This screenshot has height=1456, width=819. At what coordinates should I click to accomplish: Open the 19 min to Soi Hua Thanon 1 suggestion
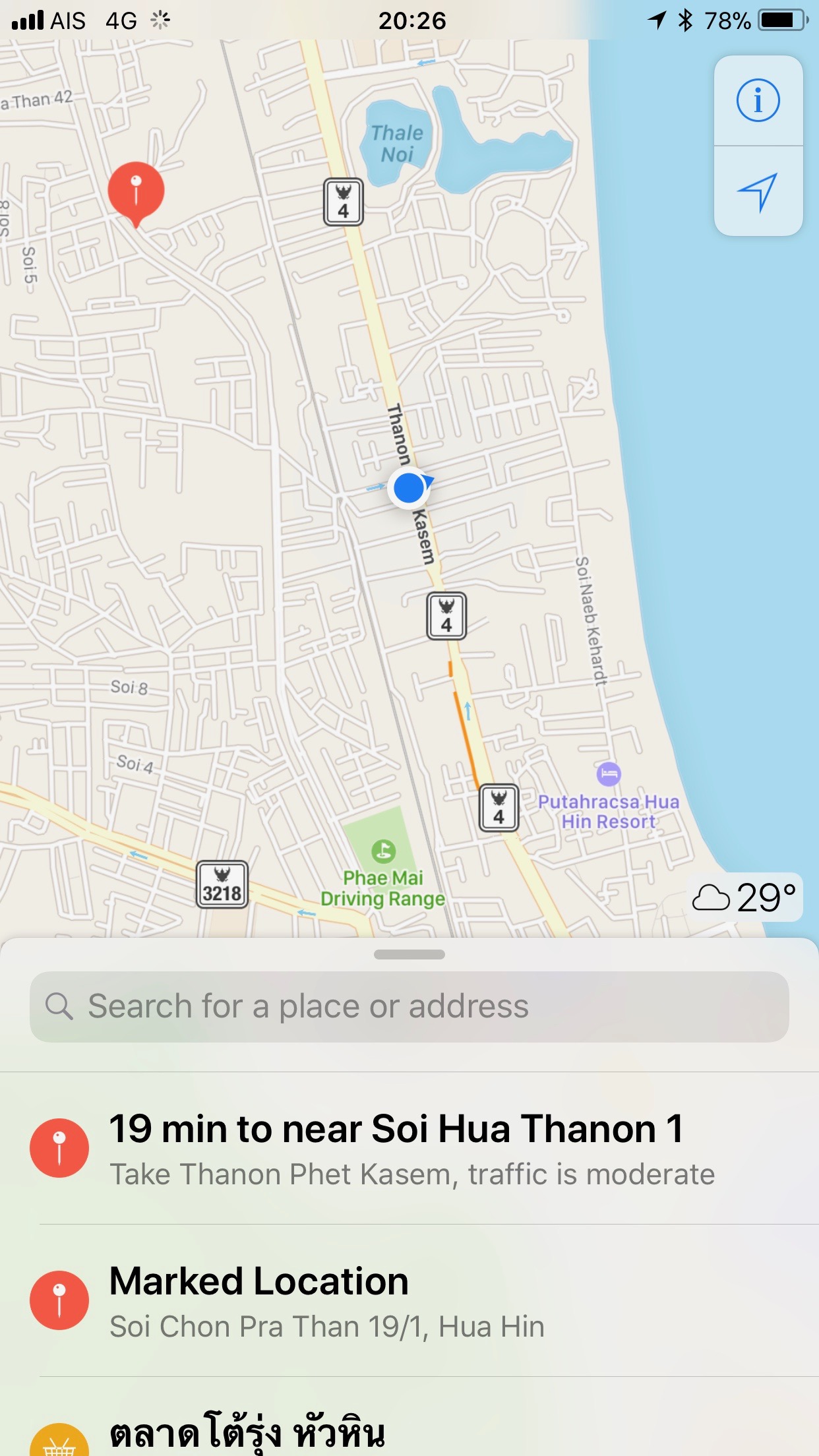tap(409, 1148)
